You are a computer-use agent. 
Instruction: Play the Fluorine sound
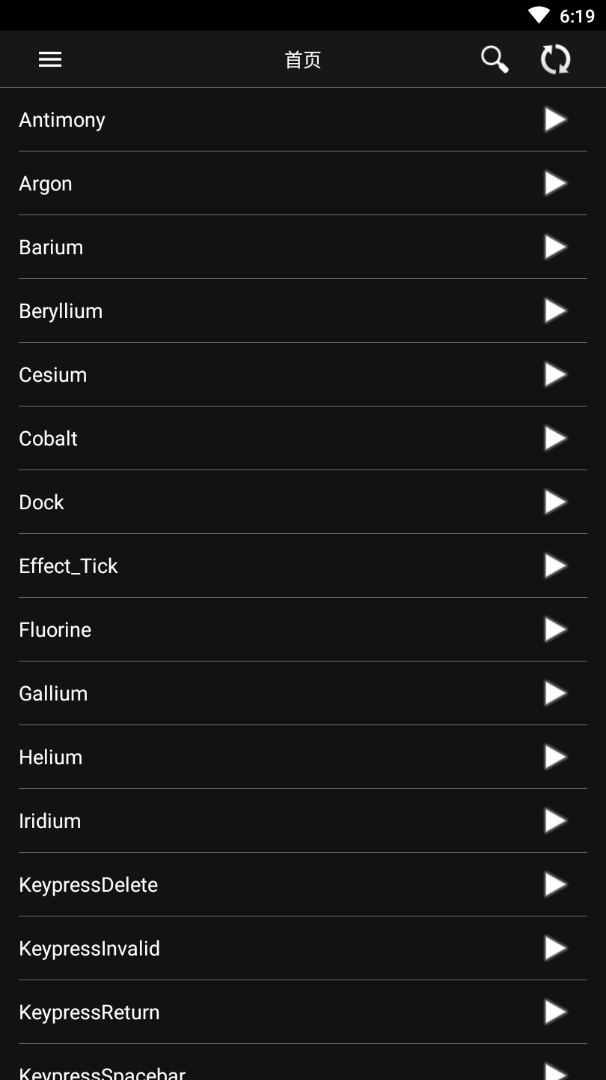556,629
